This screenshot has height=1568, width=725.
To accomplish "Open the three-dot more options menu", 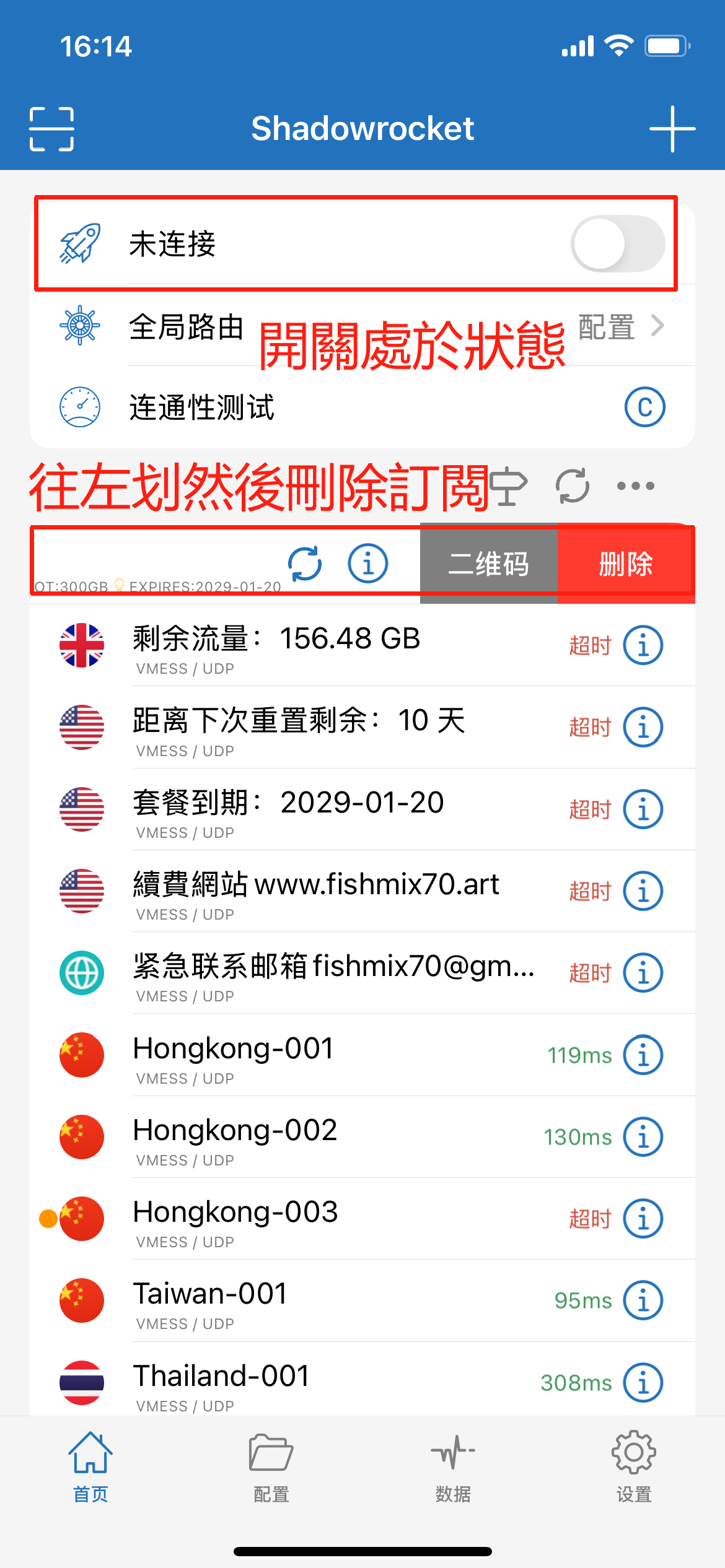I will pos(635,486).
